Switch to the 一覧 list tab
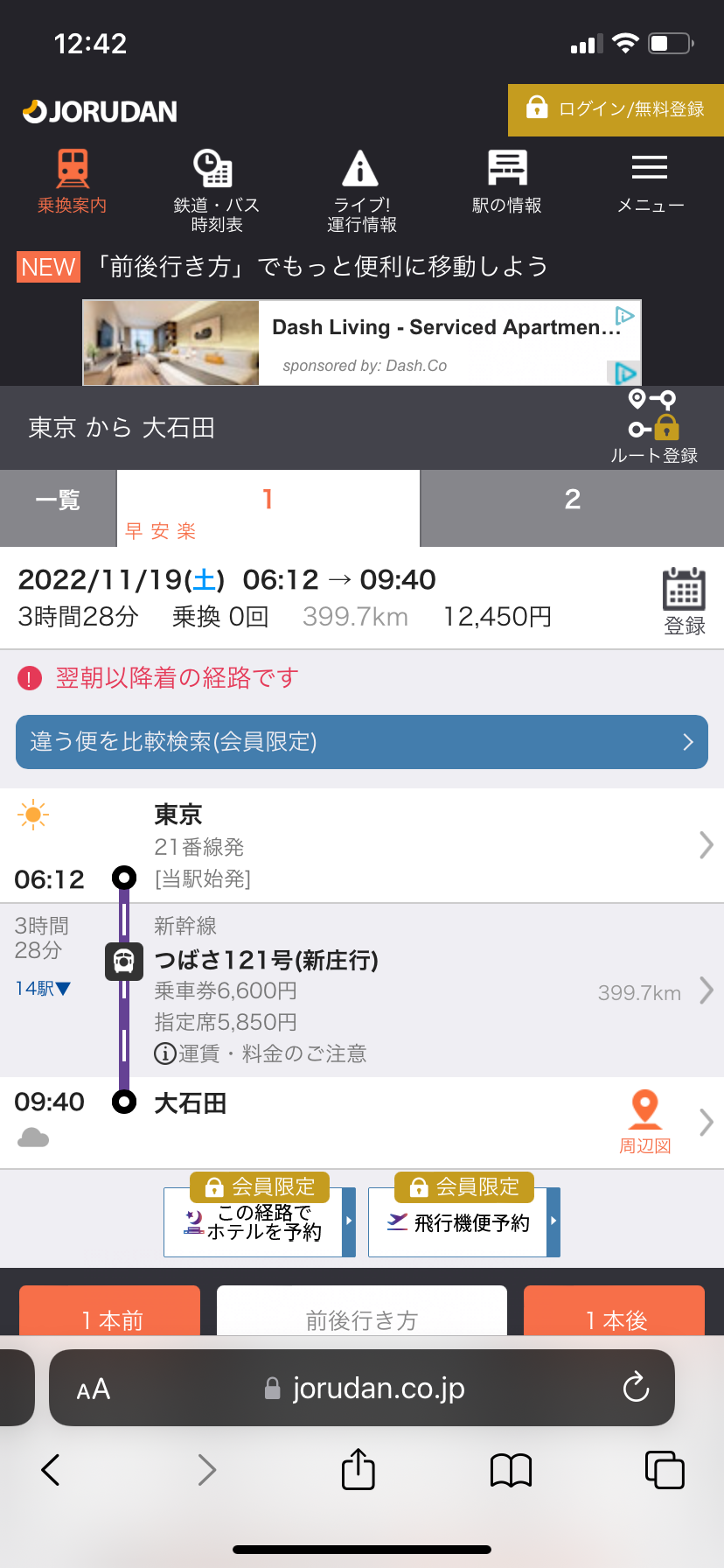The image size is (724, 1568). click(x=58, y=499)
